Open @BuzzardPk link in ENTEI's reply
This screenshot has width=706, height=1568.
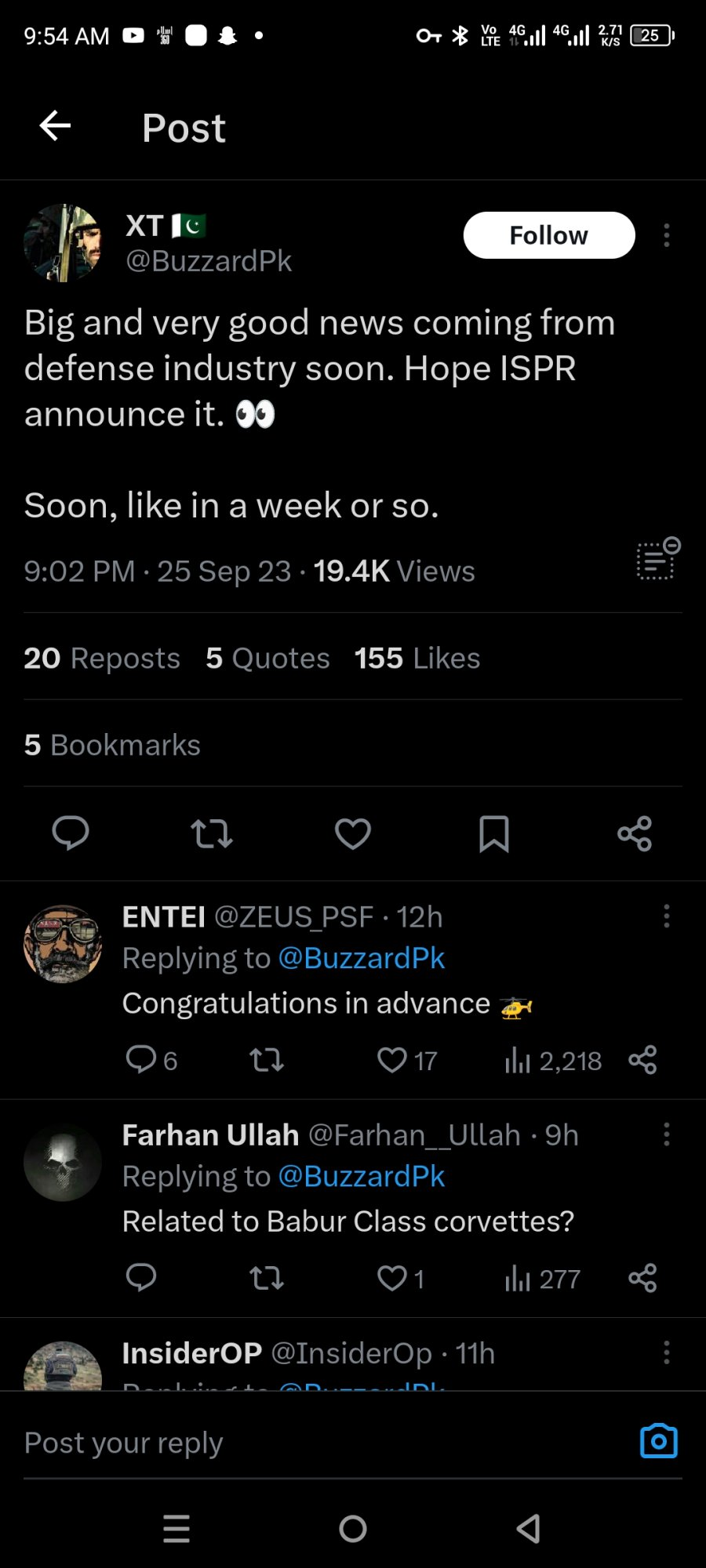tap(362, 958)
